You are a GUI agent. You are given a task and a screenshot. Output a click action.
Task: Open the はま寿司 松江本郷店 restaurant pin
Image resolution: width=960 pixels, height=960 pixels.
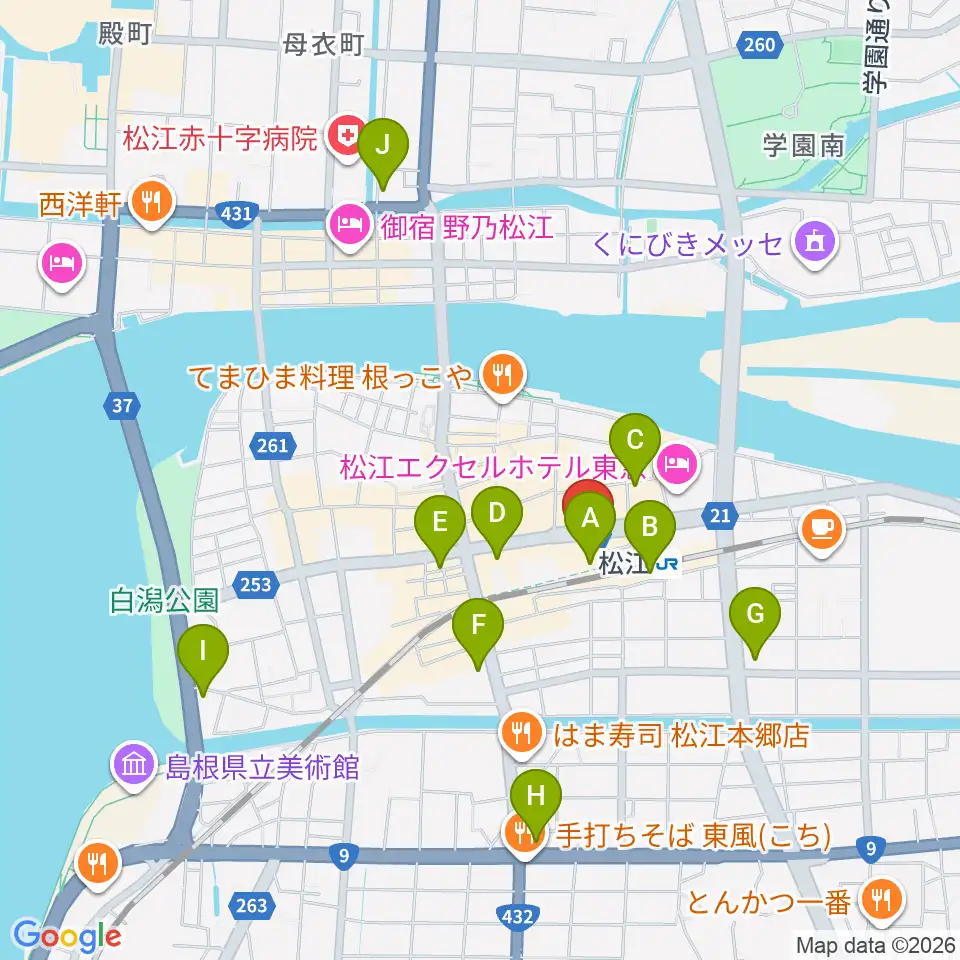(522, 733)
